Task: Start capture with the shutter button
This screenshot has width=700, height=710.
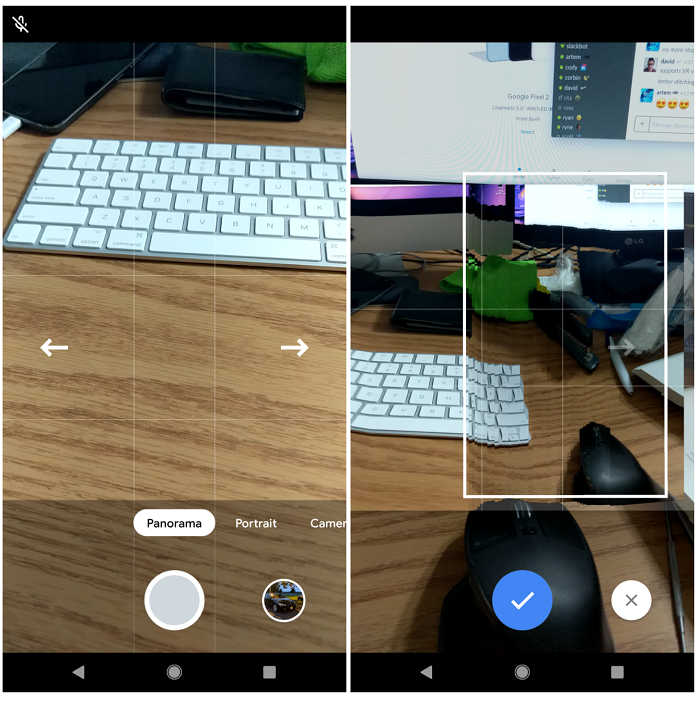Action: pos(174,600)
